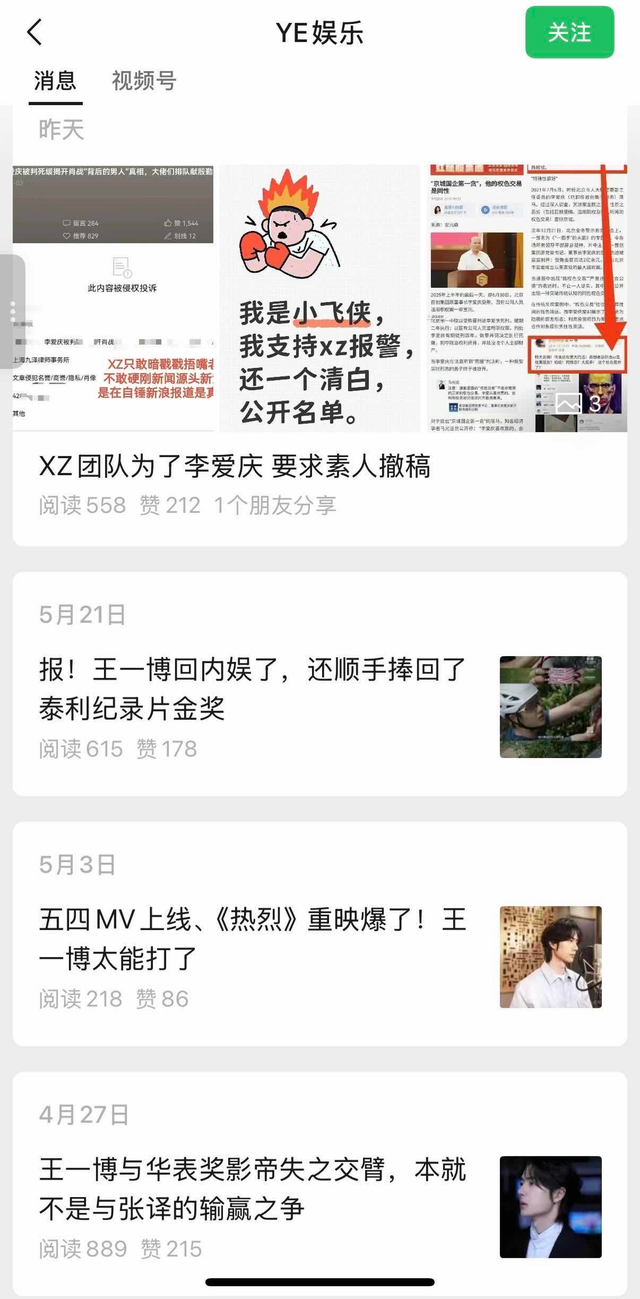This screenshot has height=1299, width=640.
Task: Open the 王一博与华表奖影帝 article
Action: [x=253, y=1189]
